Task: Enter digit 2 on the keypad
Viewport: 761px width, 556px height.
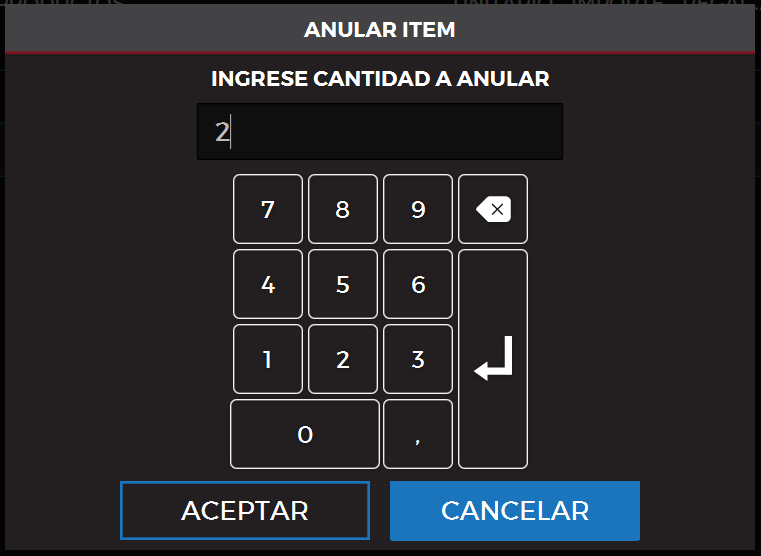Action: (x=343, y=359)
